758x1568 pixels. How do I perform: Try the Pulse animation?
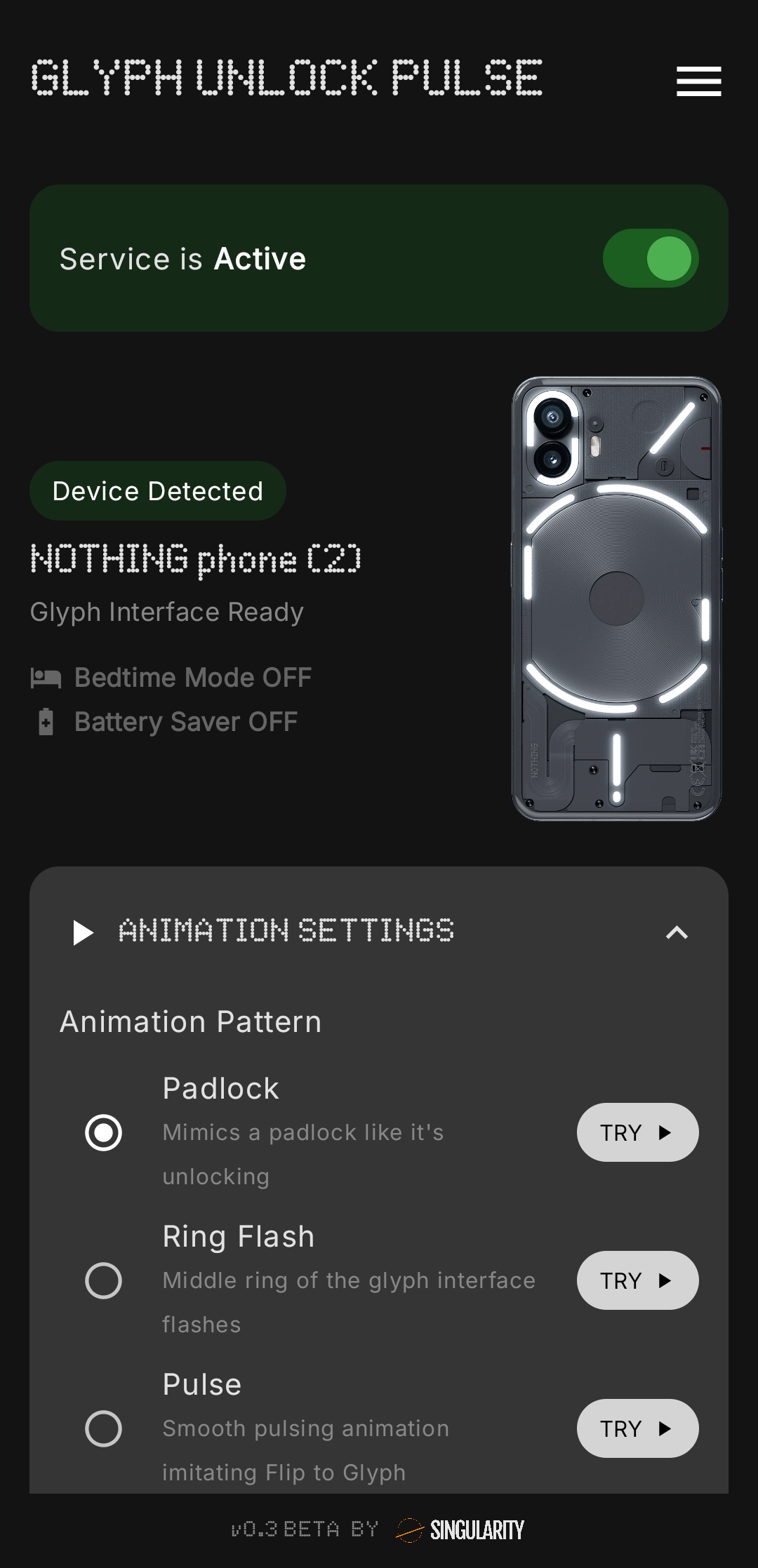637,1428
